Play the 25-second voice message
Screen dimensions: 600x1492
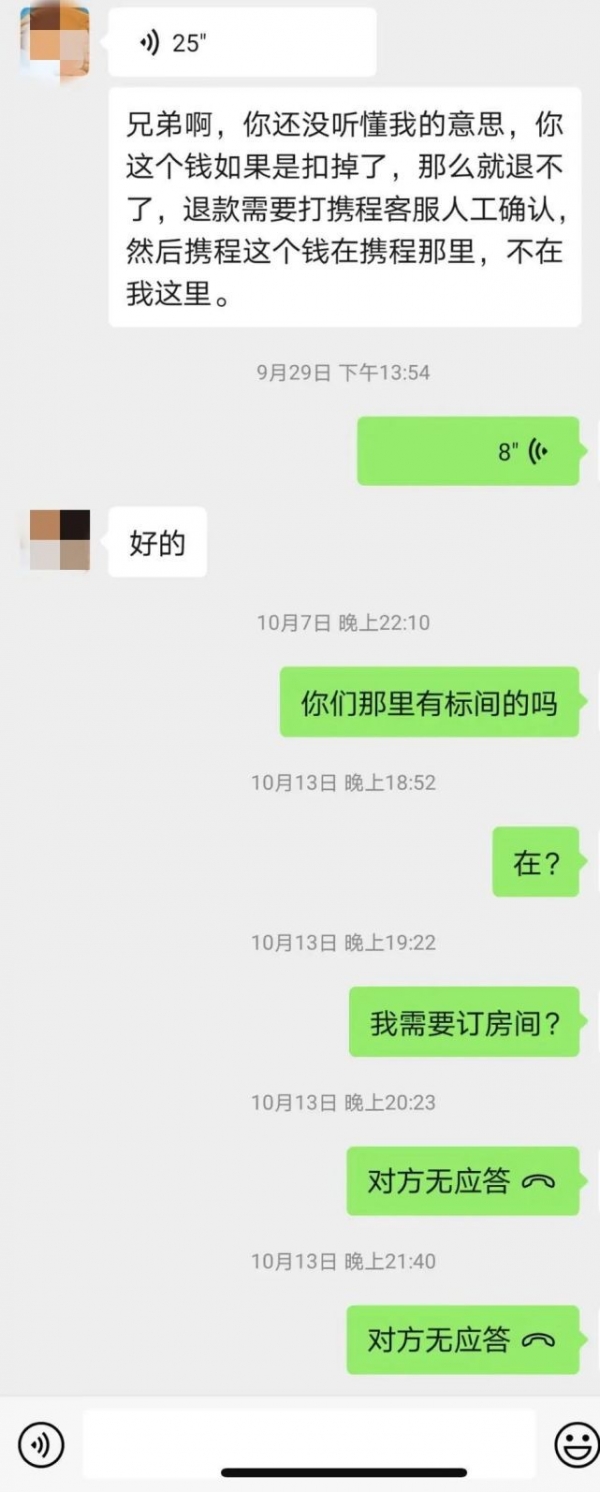(241, 43)
